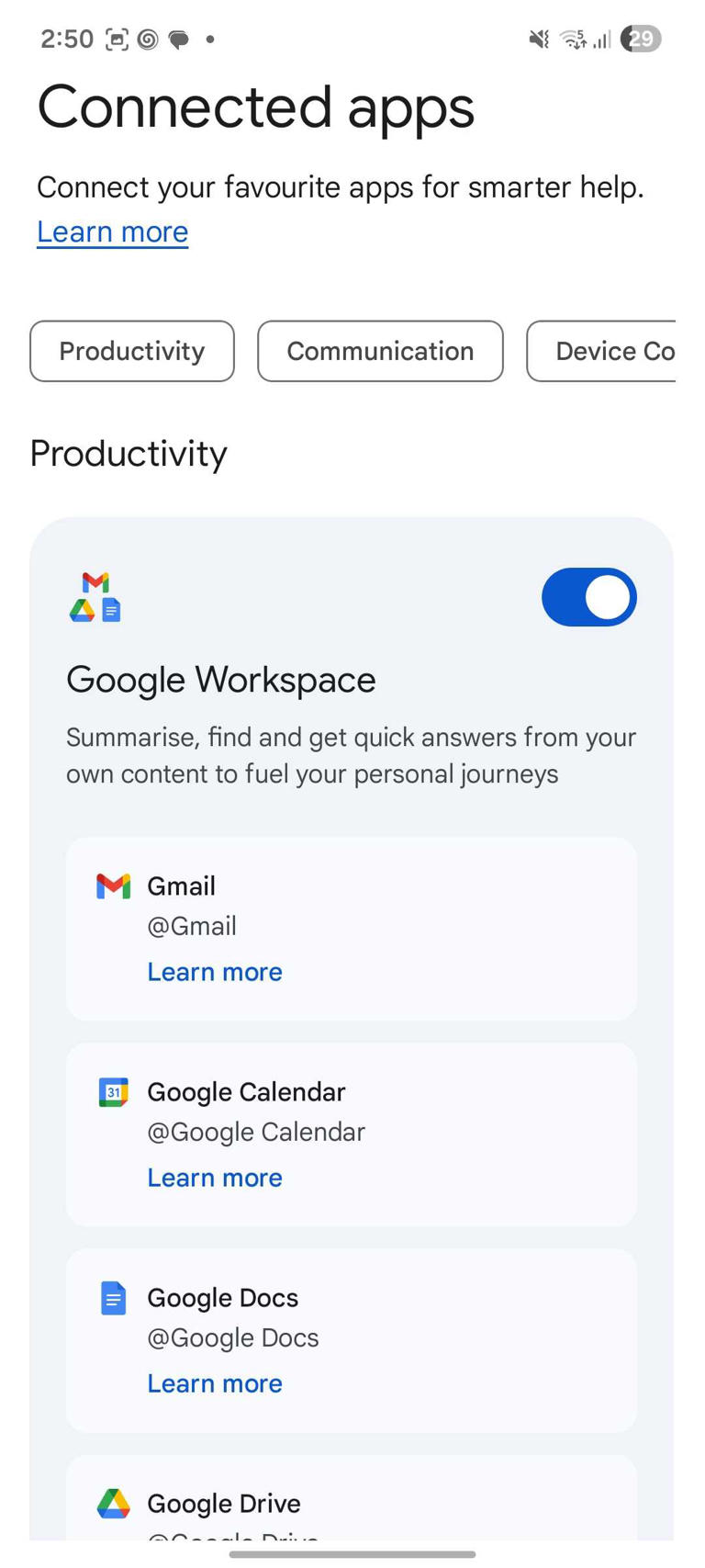
Task: Click the Gmail icon
Action: tap(113, 886)
